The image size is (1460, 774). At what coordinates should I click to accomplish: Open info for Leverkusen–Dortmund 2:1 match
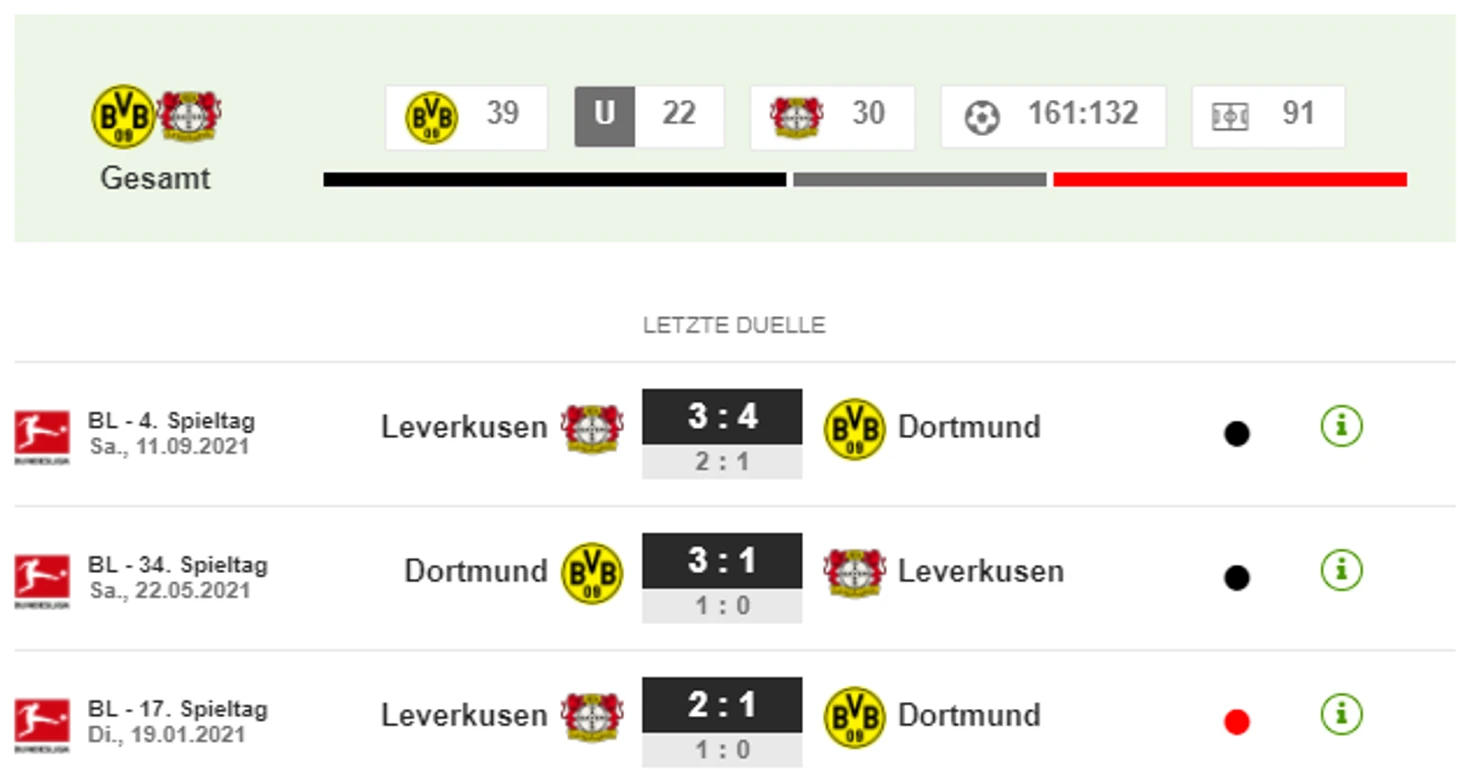(x=1341, y=715)
